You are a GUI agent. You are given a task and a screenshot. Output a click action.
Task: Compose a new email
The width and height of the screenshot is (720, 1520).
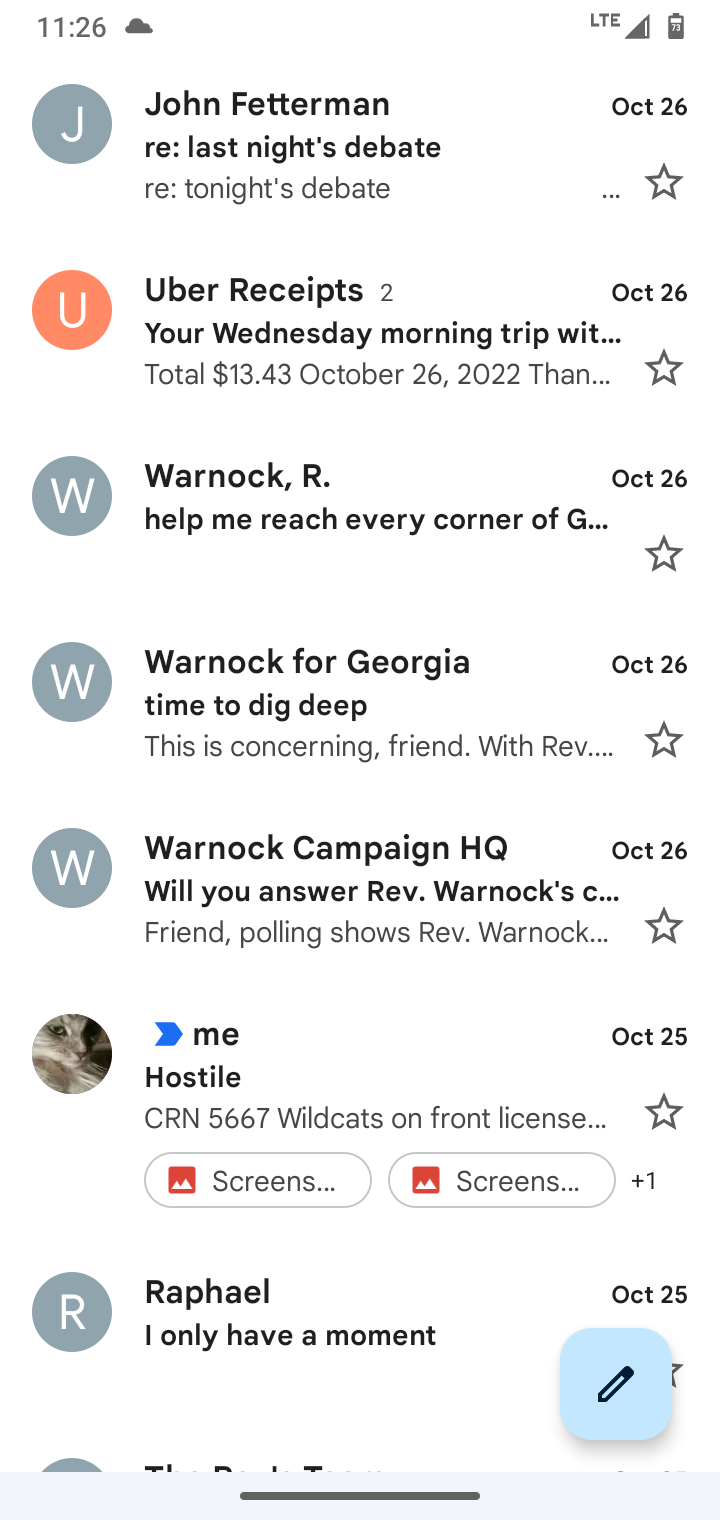pos(616,1384)
